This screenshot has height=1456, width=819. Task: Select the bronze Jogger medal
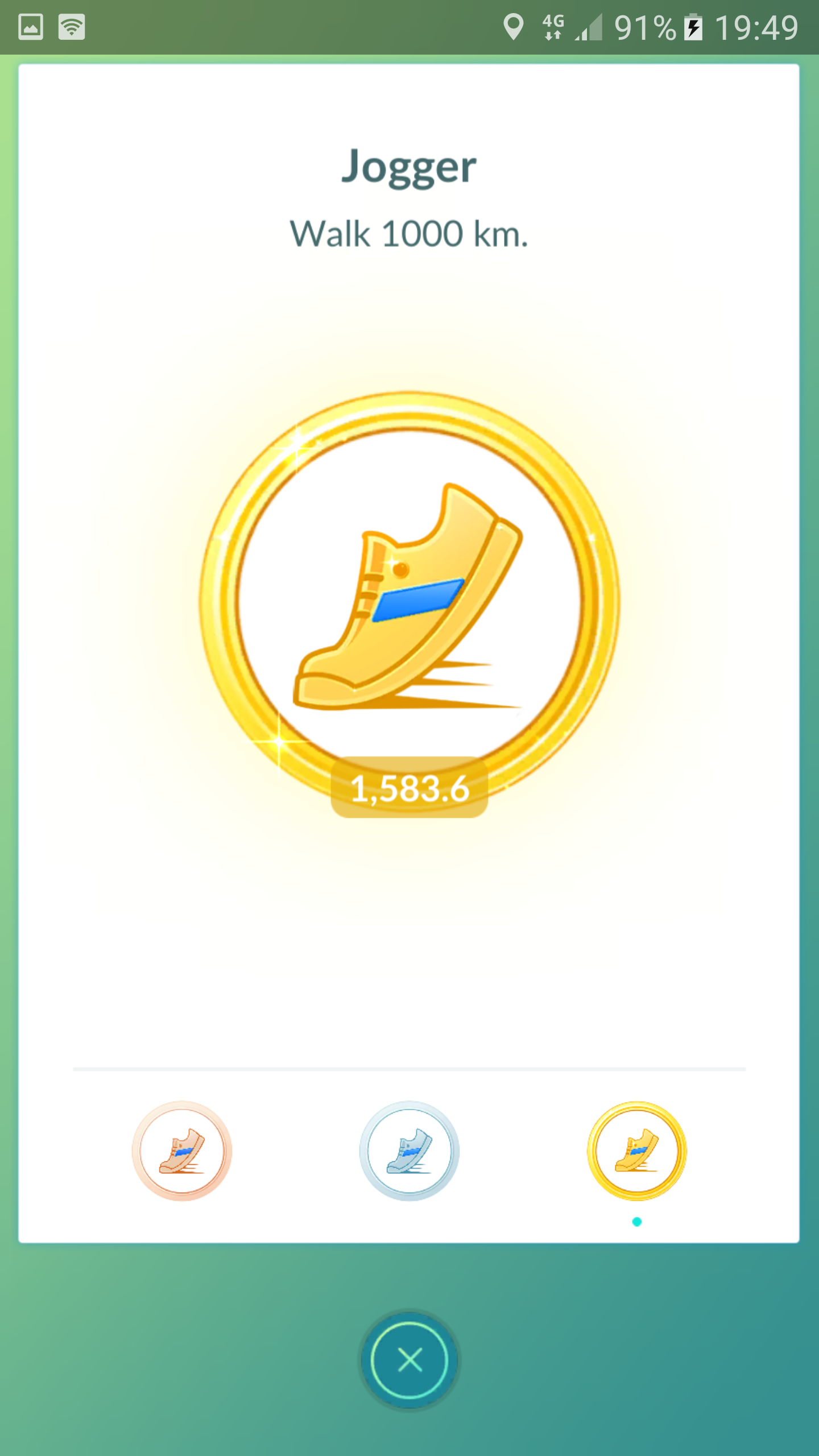pos(182,1151)
